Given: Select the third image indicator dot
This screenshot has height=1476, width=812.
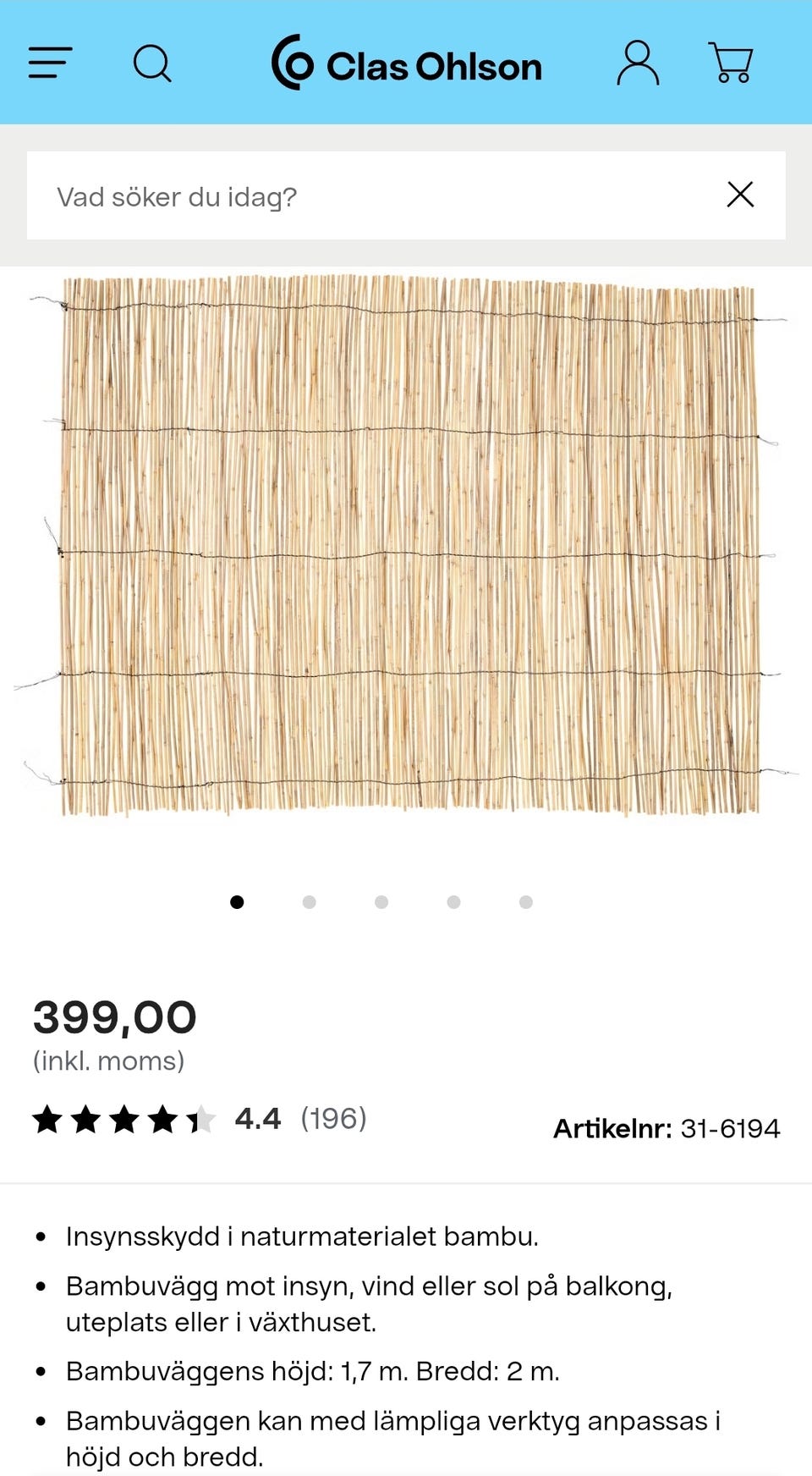Looking at the screenshot, I should [x=381, y=902].
